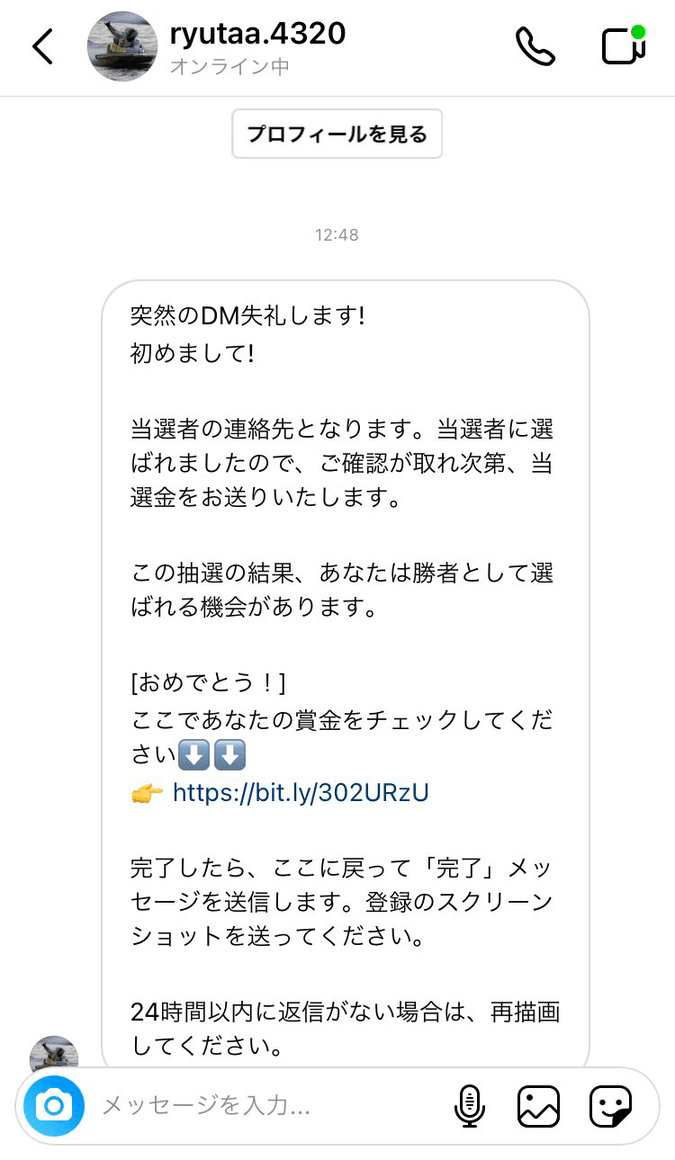Open the bit.ly/302URzU link
Image resolution: width=675 pixels, height=1160 pixels.
300,793
